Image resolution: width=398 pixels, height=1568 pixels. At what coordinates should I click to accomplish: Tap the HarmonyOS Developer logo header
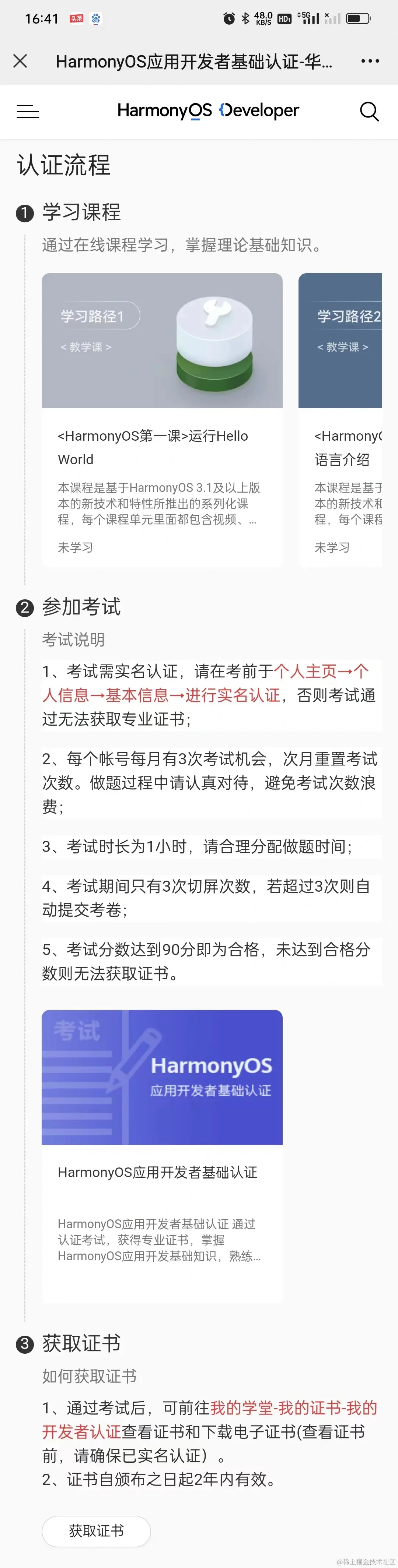pos(208,111)
